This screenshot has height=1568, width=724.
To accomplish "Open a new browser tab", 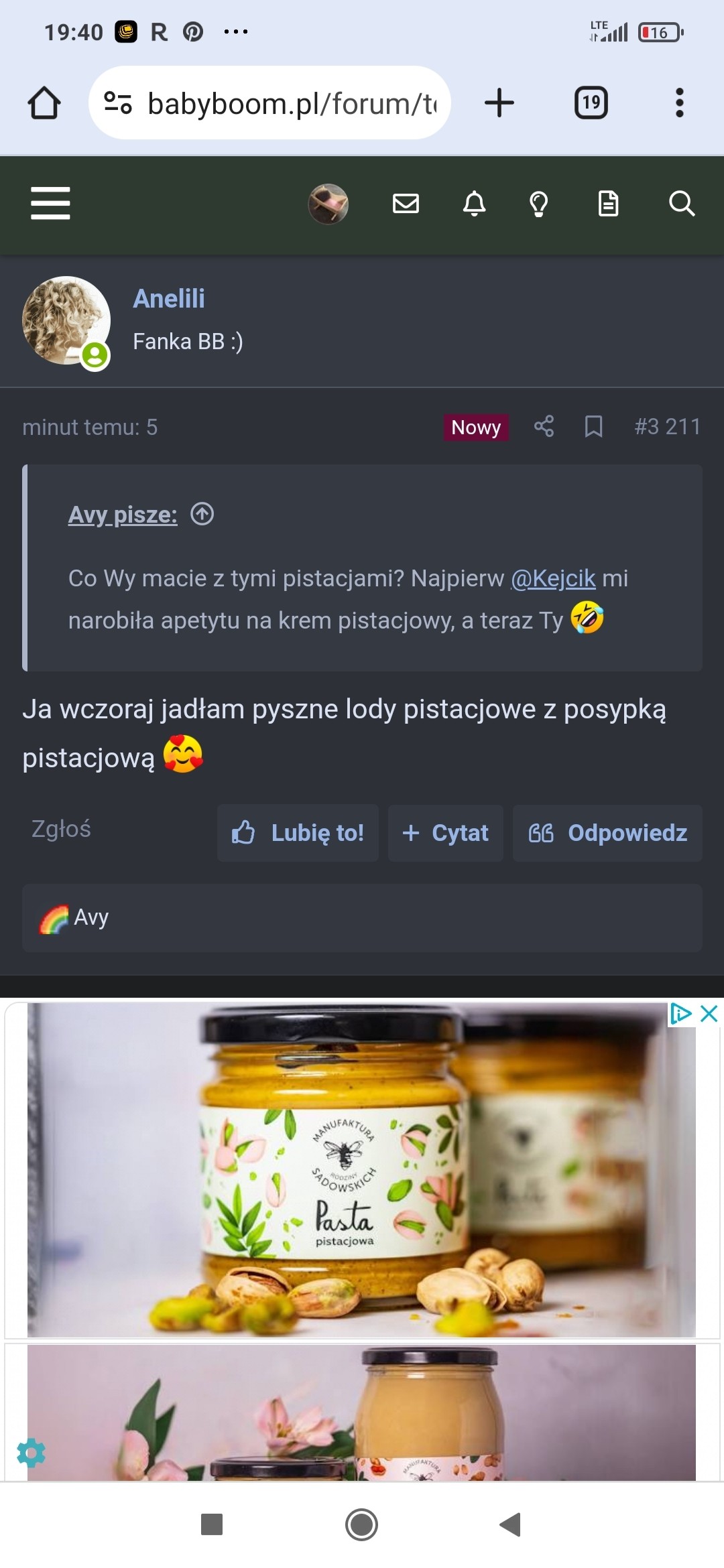I will 499,103.
